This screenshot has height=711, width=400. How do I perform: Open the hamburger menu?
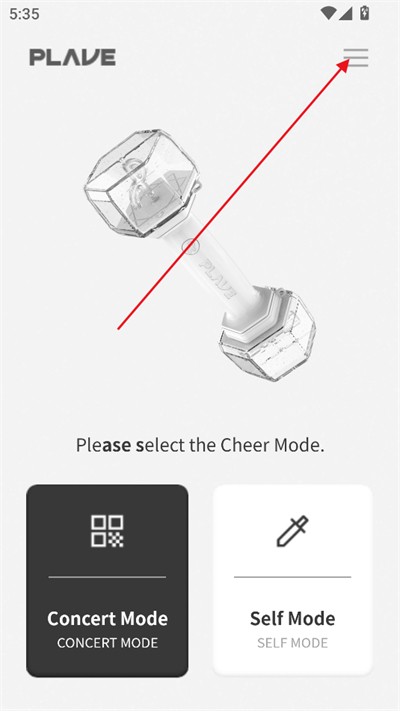[356, 58]
